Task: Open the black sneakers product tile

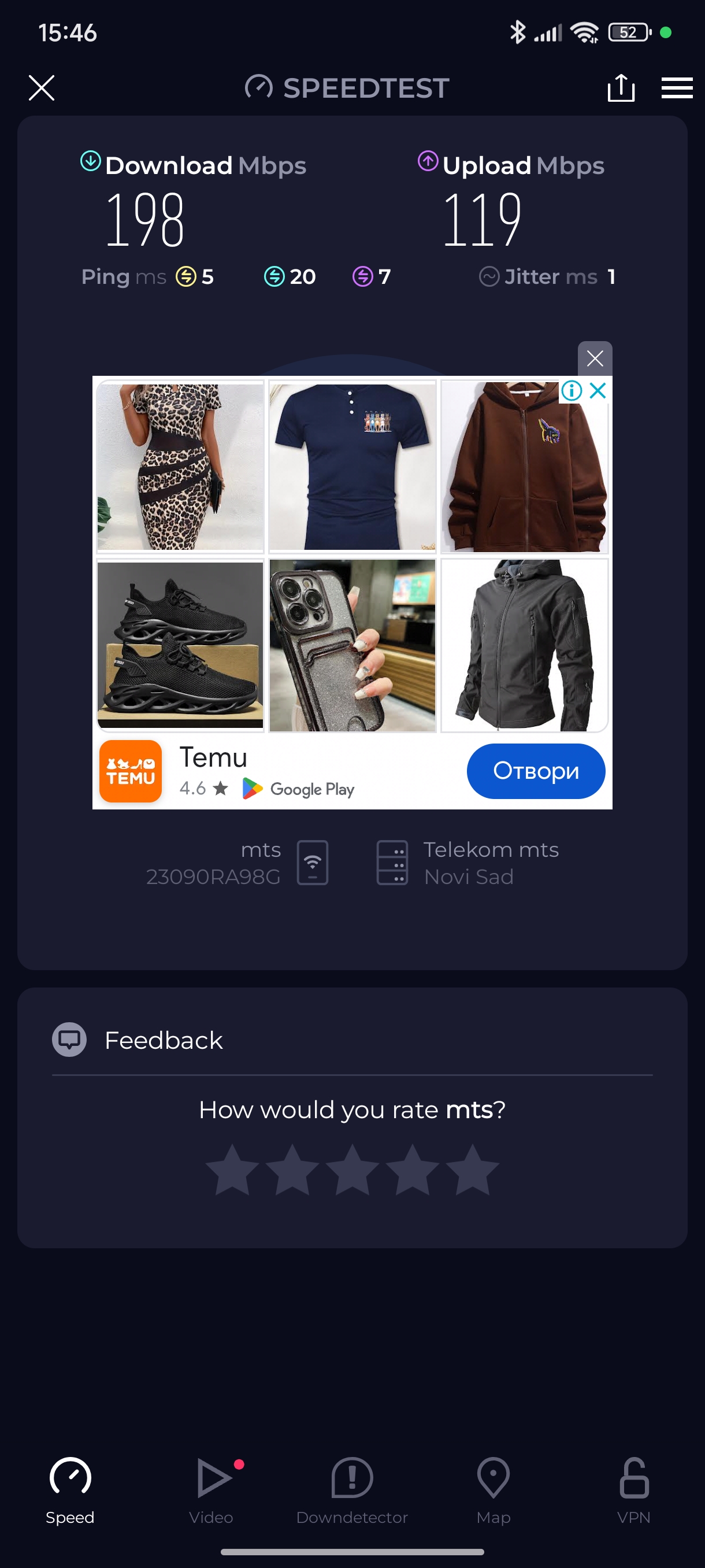Action: [180, 645]
